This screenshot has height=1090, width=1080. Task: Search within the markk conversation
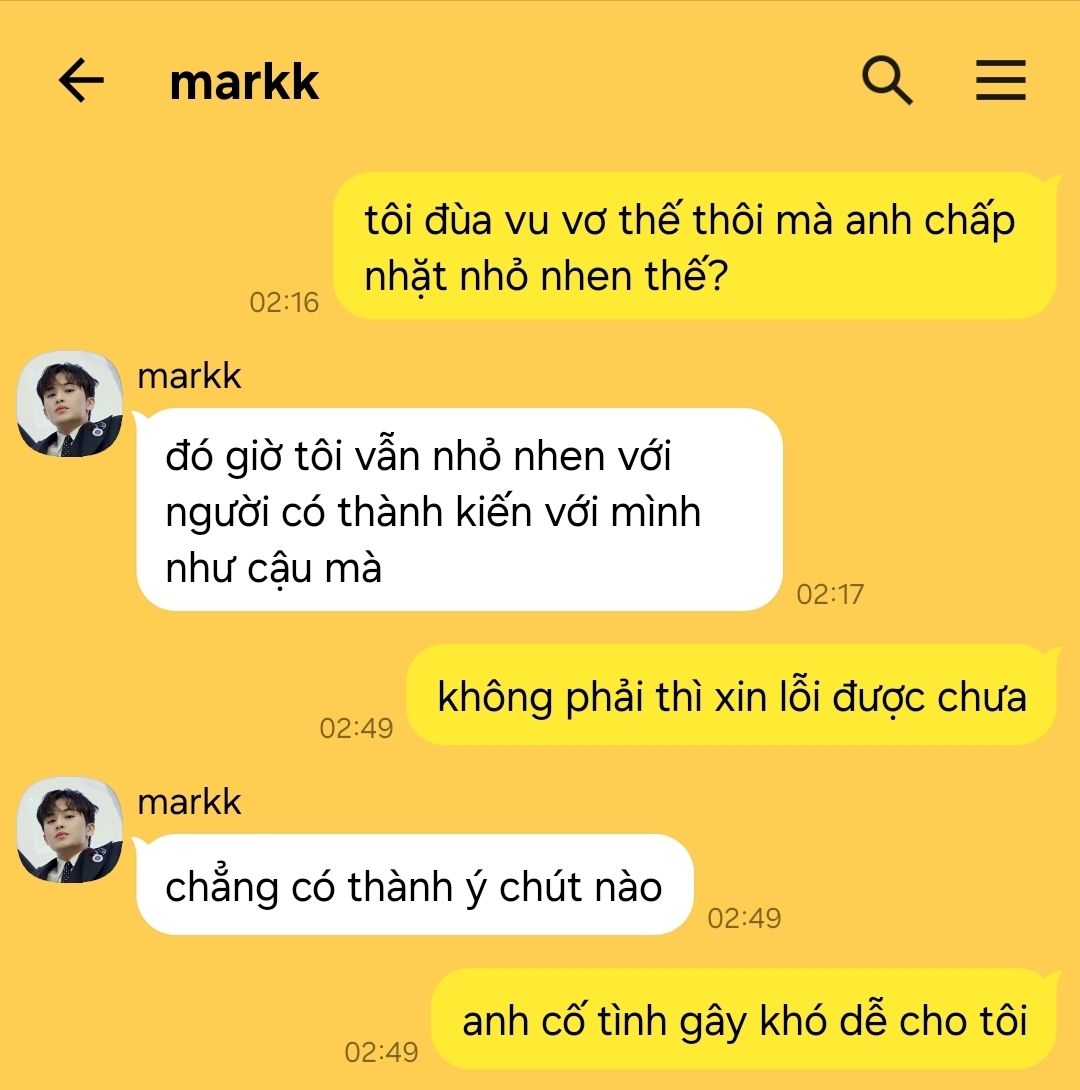(x=887, y=81)
